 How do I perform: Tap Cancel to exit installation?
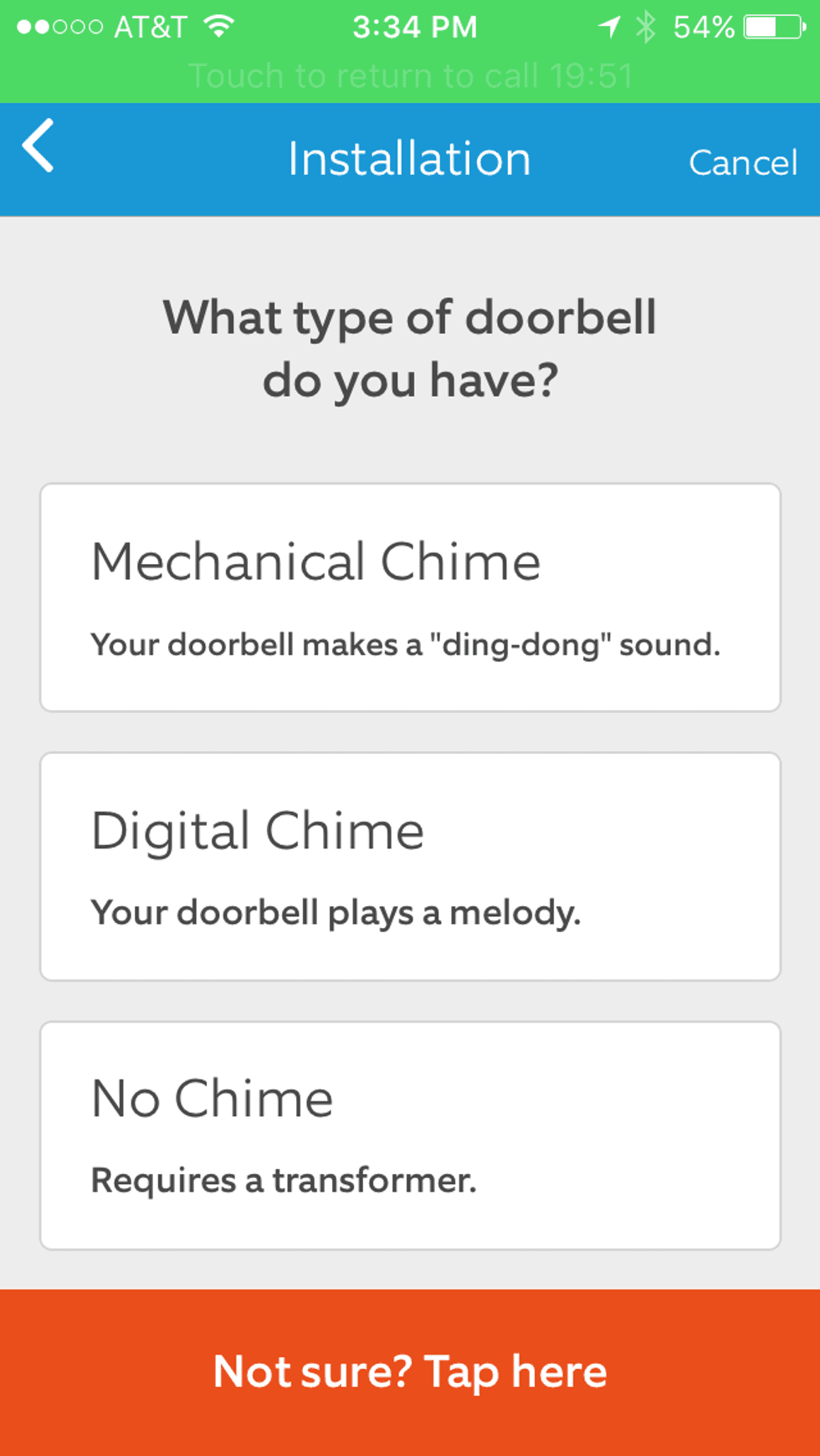[742, 161]
